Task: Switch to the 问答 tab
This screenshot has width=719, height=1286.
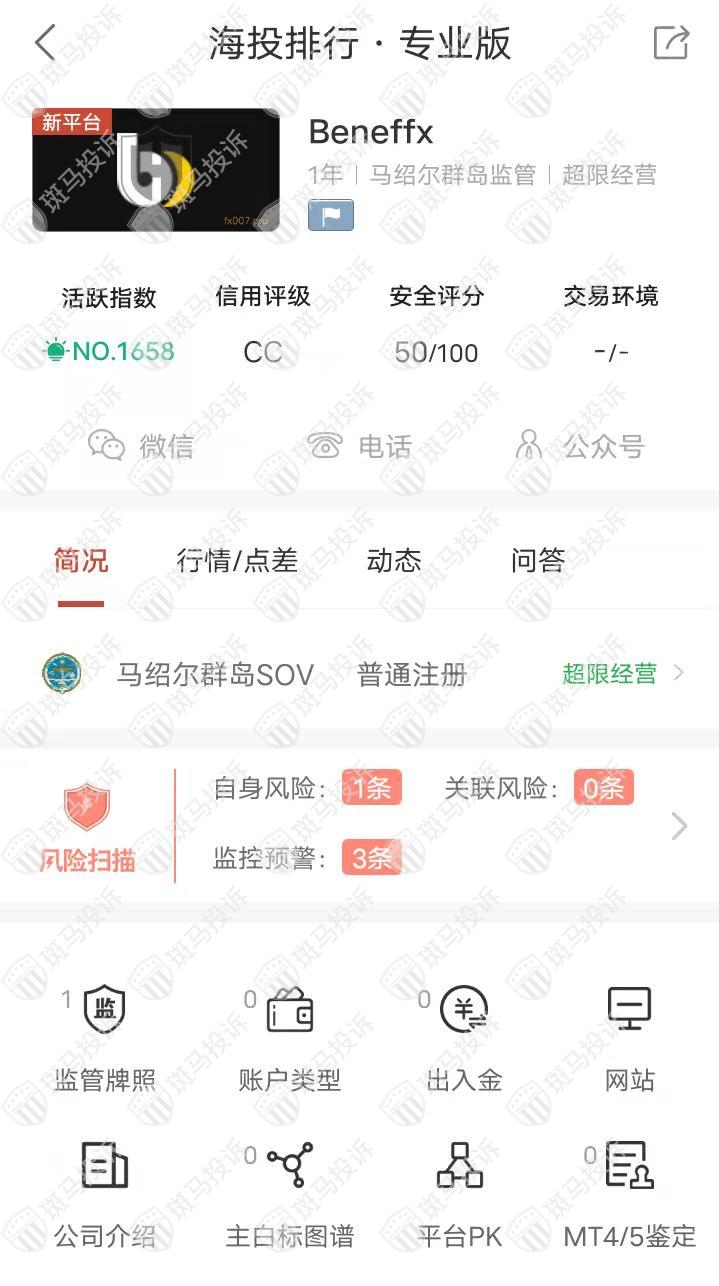Action: click(x=538, y=561)
